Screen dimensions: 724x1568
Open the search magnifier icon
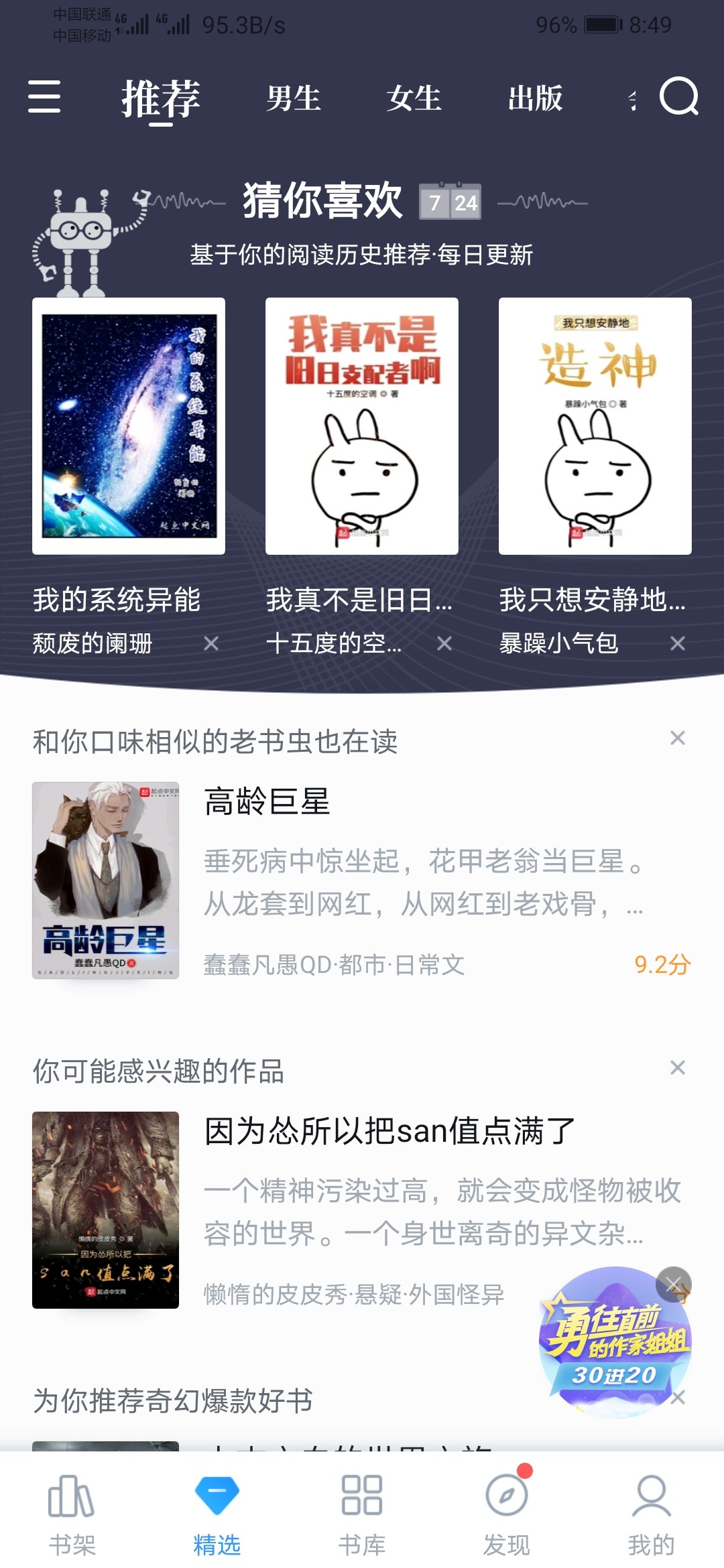pyautogui.click(x=678, y=97)
